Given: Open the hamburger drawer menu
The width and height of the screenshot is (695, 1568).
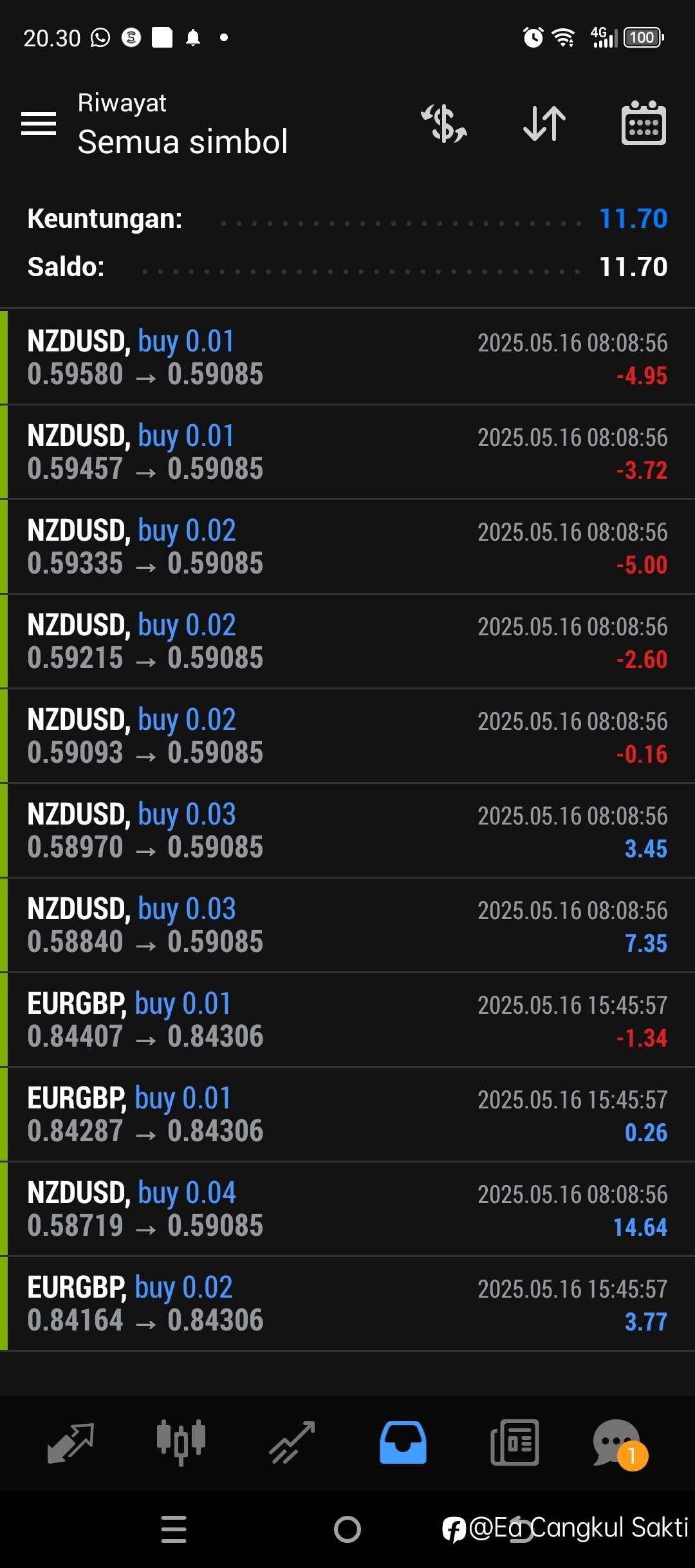Looking at the screenshot, I should click(39, 123).
